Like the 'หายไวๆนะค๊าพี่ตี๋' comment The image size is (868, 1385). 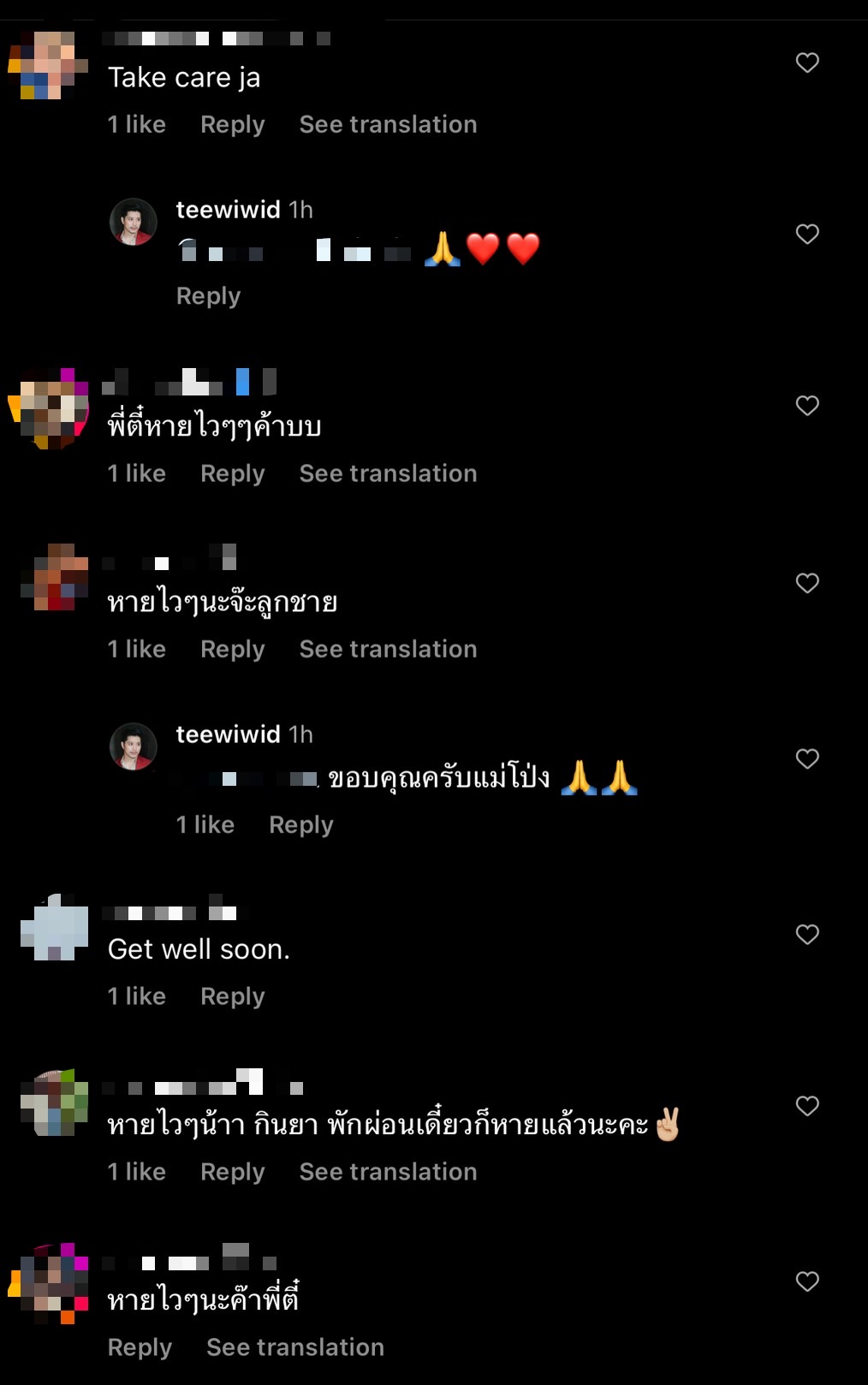[x=807, y=1281]
